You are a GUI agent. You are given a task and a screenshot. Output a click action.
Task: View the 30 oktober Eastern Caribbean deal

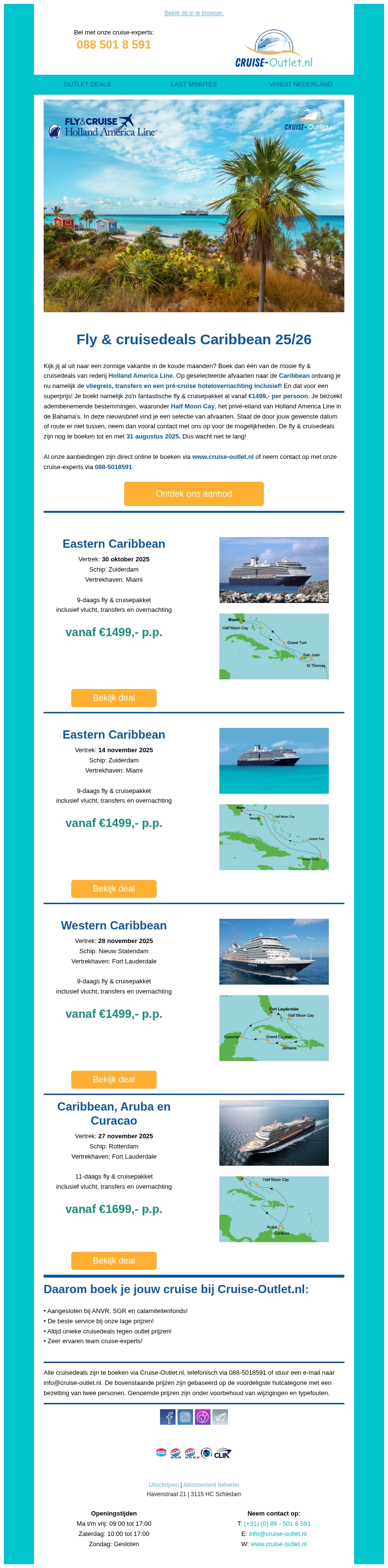(113, 698)
